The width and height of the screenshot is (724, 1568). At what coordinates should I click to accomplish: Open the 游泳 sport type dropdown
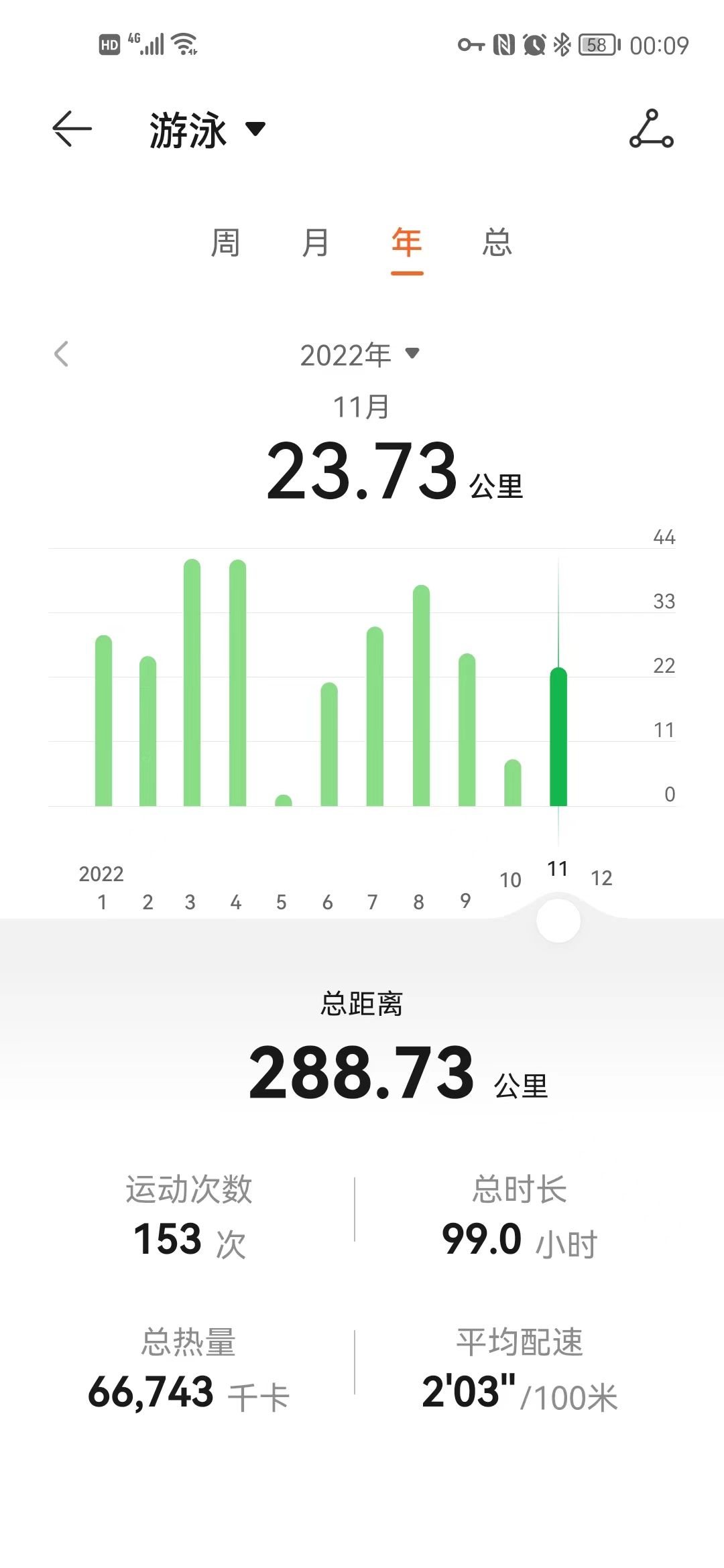pyautogui.click(x=206, y=129)
